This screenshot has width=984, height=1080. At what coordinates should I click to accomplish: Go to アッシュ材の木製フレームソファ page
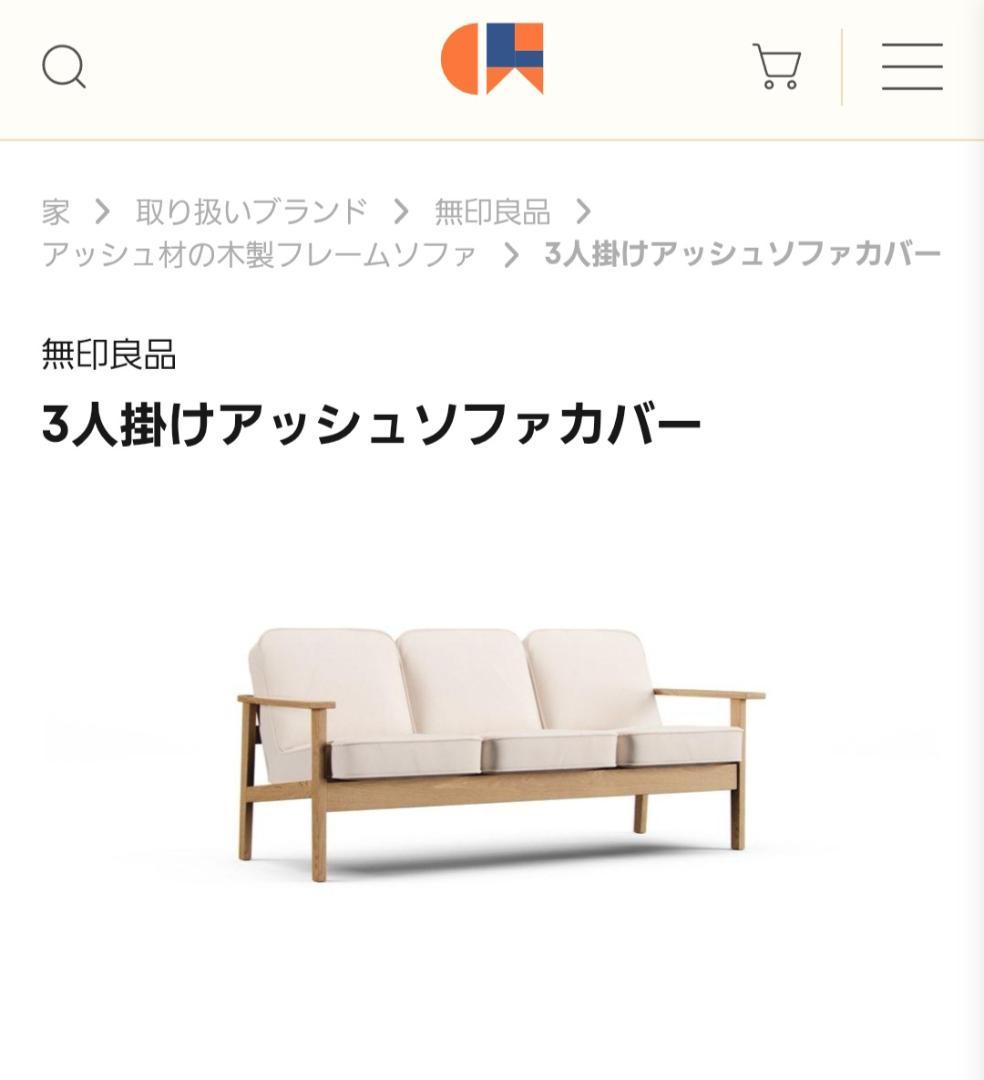point(258,257)
